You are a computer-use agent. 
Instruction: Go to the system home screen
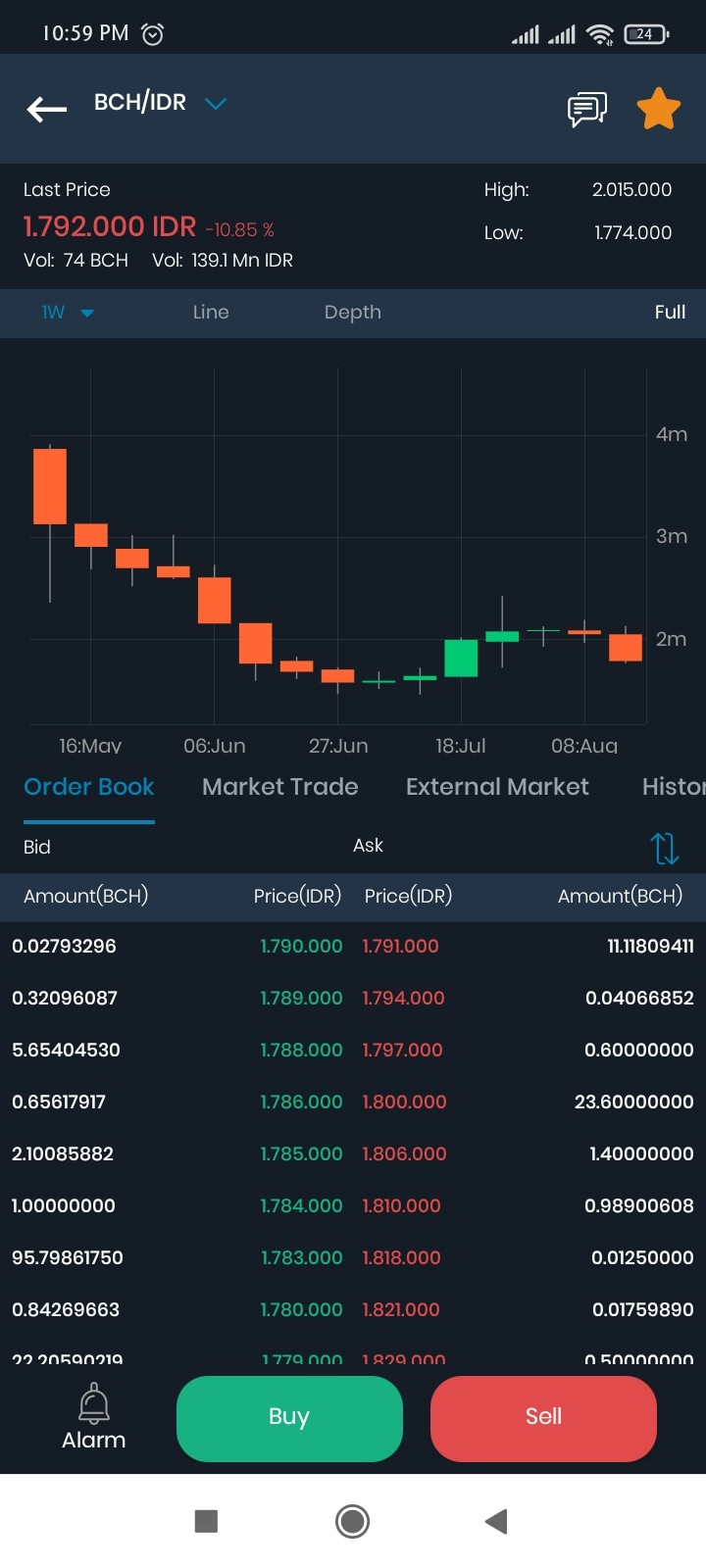tap(352, 1521)
